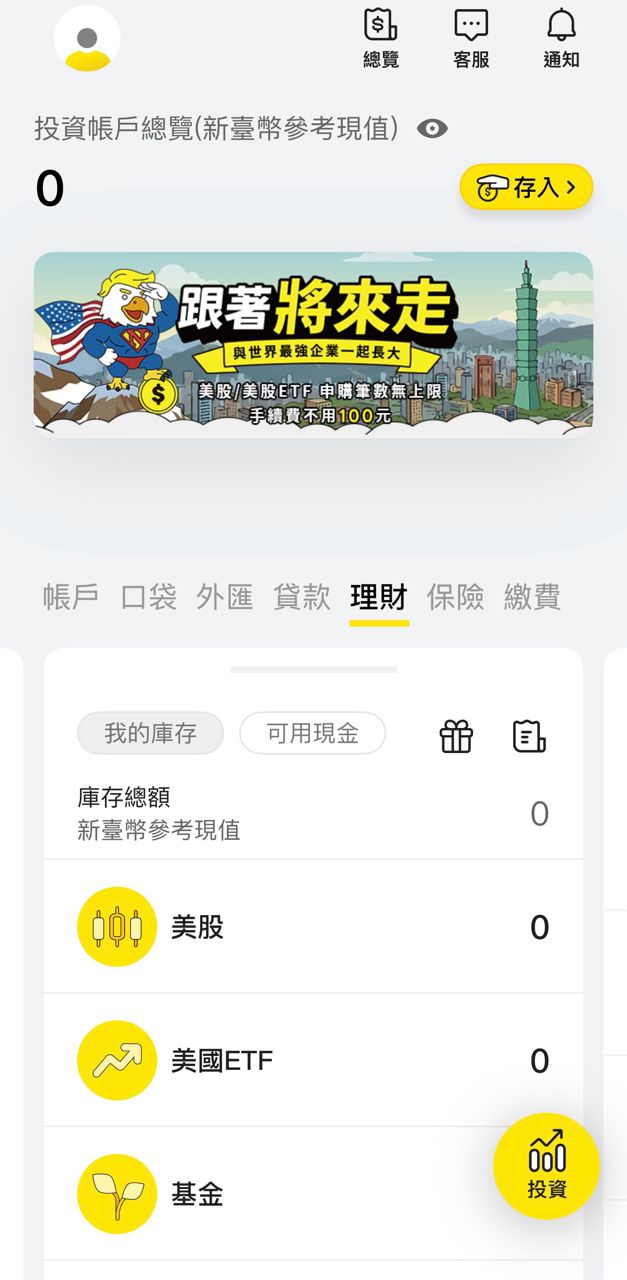Open the transaction records document icon
Viewport: 627px width, 1280px height.
pyautogui.click(x=529, y=736)
